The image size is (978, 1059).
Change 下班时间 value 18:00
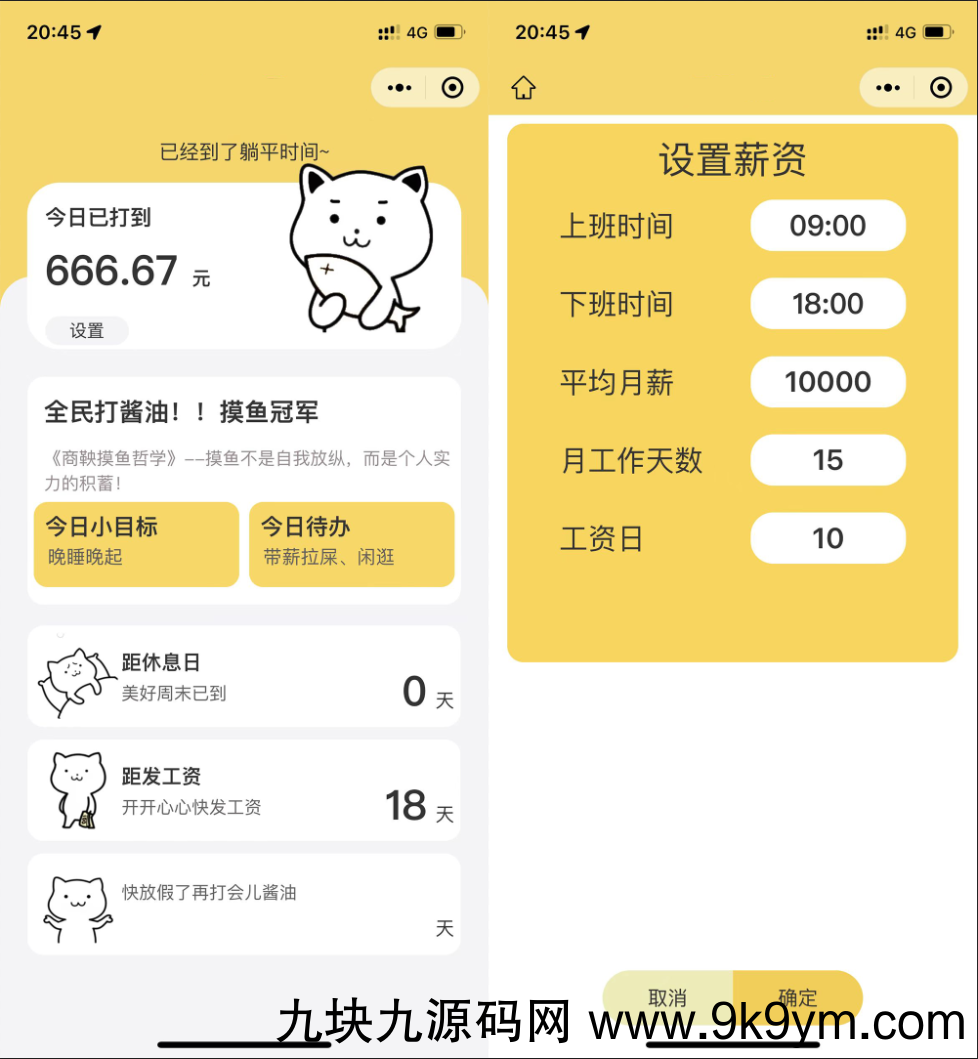tap(827, 304)
